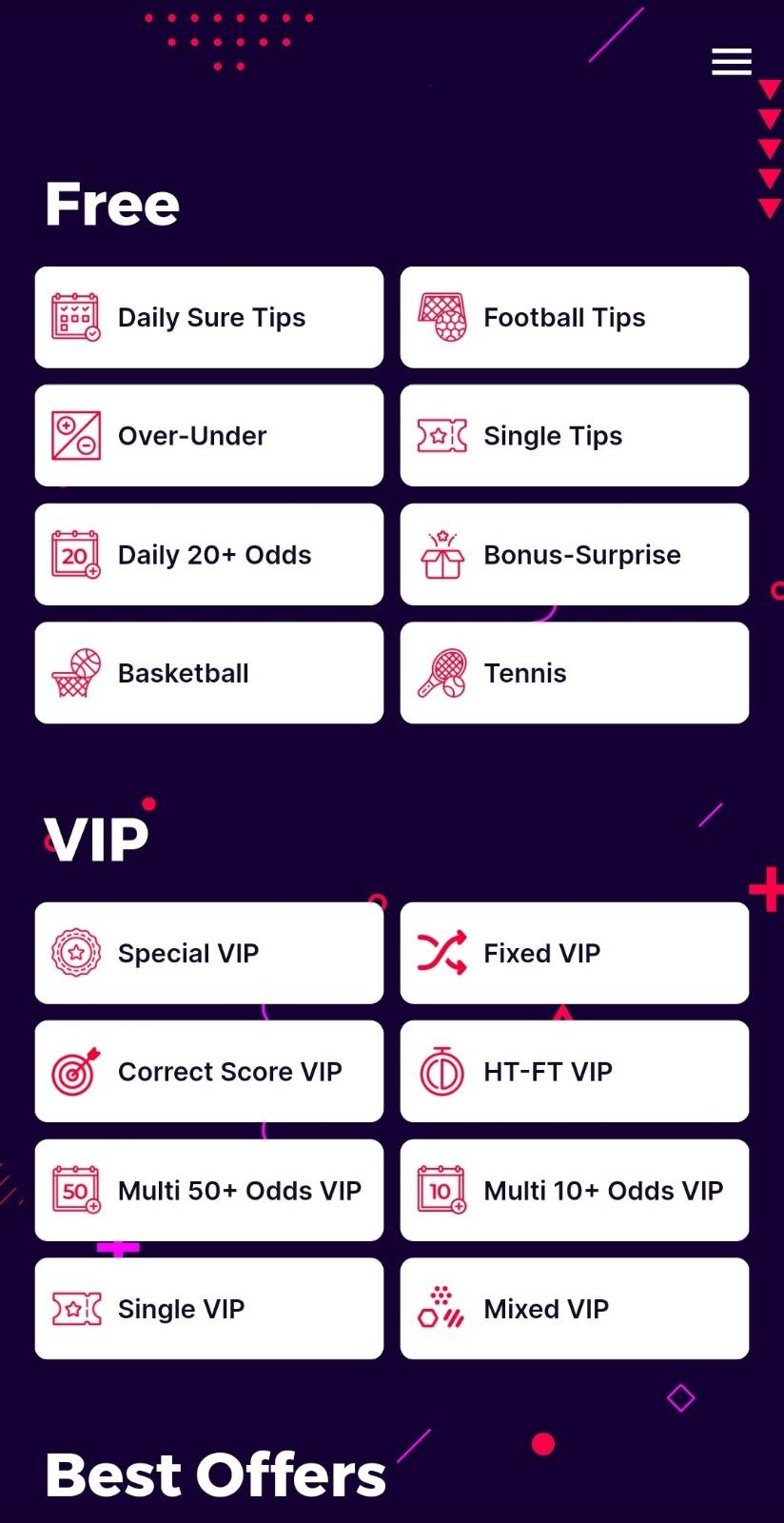Click the calendar icon on Daily Sure Tips

(x=75, y=317)
